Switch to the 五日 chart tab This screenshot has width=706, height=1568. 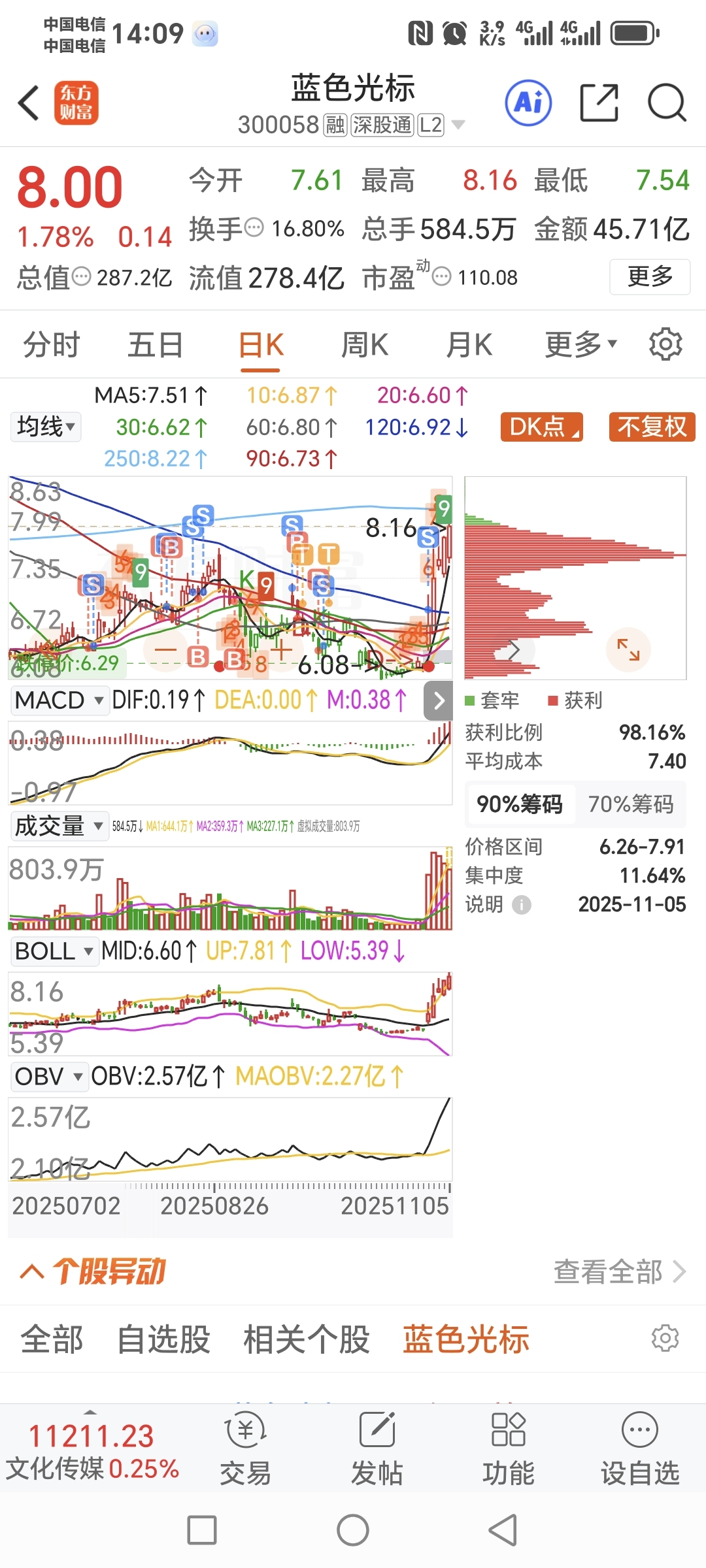155,344
